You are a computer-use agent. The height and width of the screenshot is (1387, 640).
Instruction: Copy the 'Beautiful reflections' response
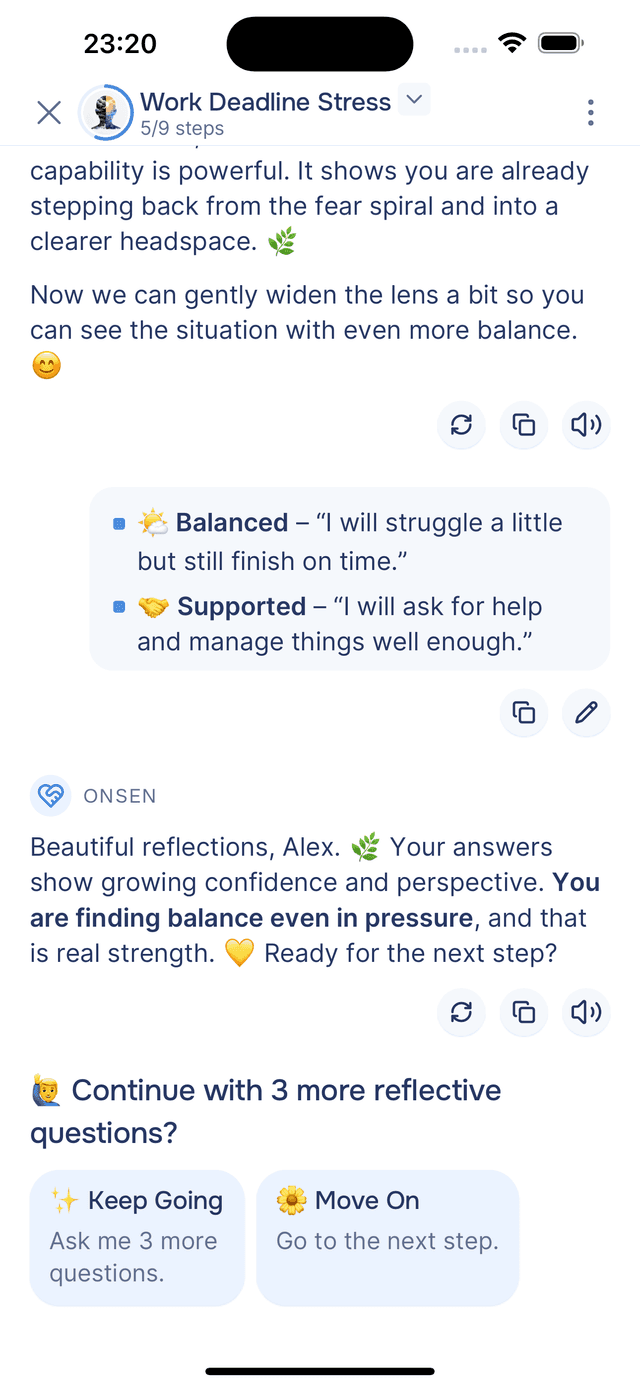[524, 1012]
